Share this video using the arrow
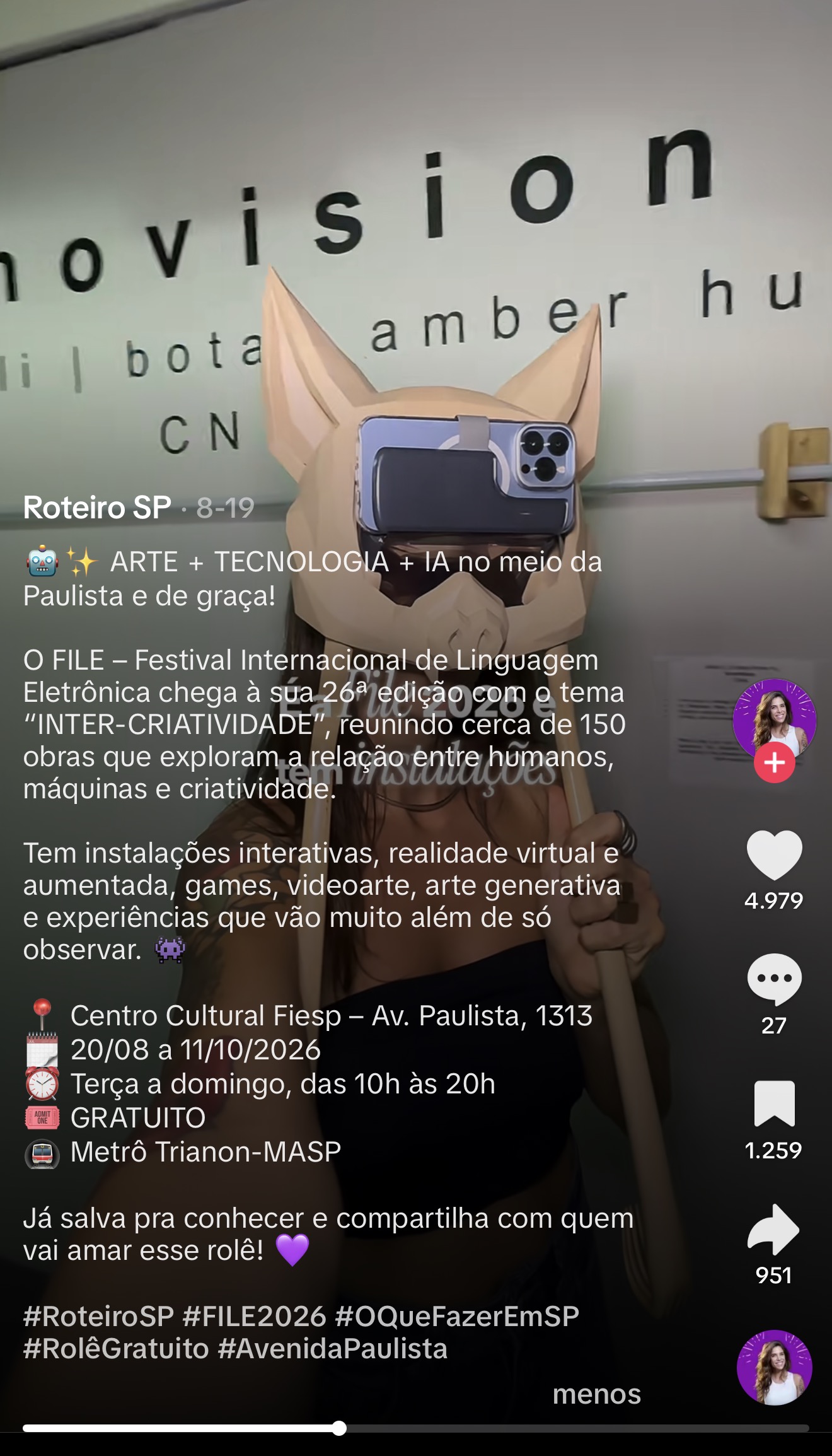Image resolution: width=832 pixels, height=1456 pixels. point(773,1229)
